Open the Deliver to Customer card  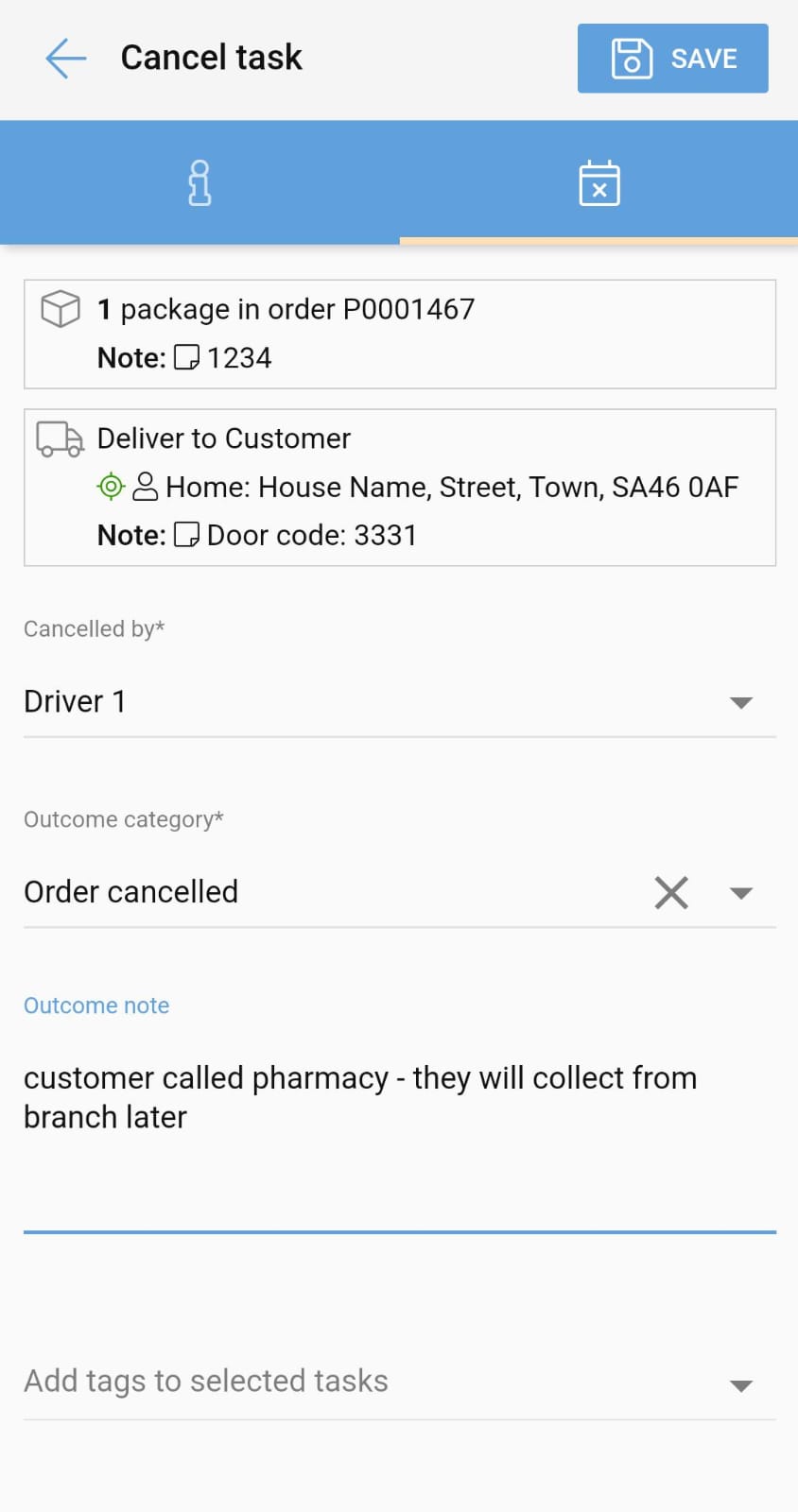coord(399,487)
